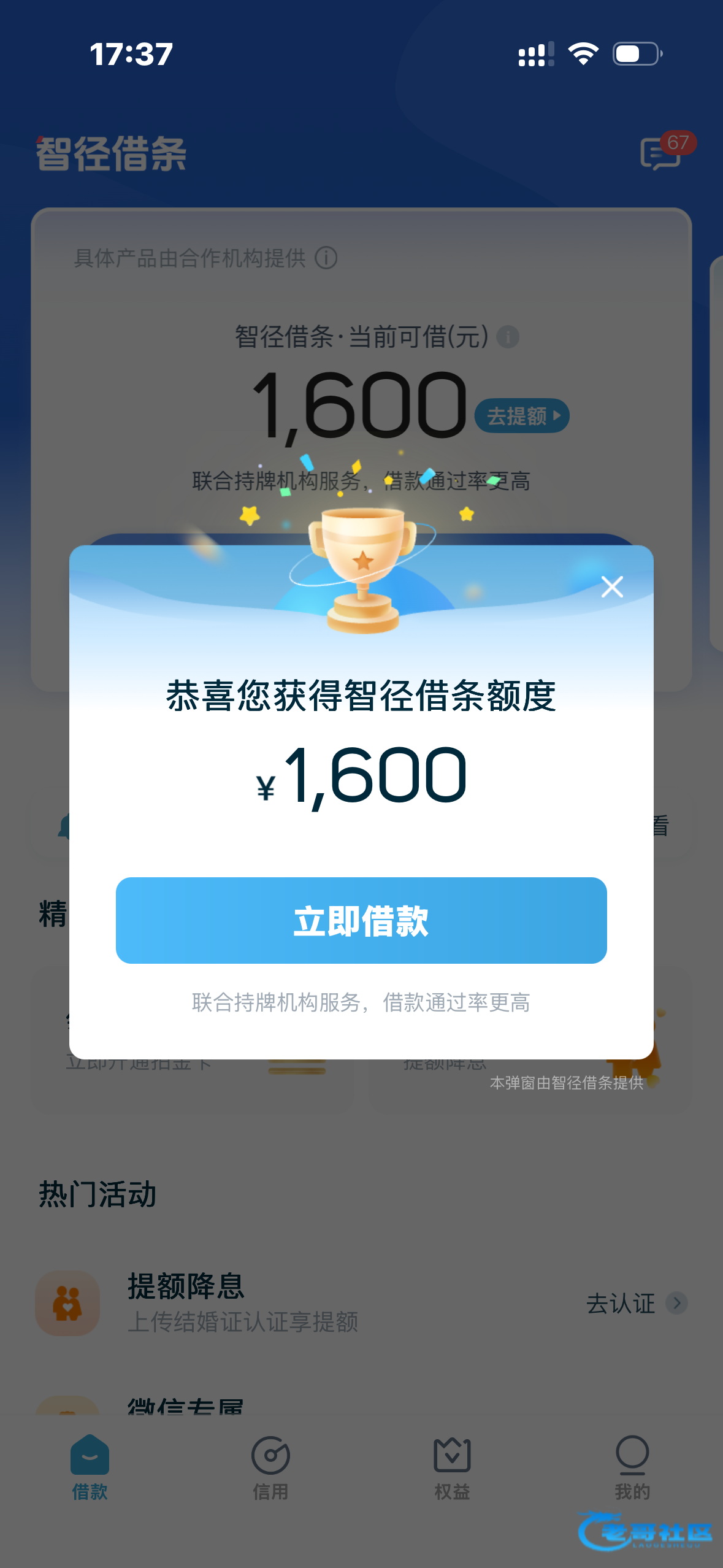Image resolution: width=723 pixels, height=1568 pixels.
Task: Switch to the 我的 tab
Action: [632, 1467]
